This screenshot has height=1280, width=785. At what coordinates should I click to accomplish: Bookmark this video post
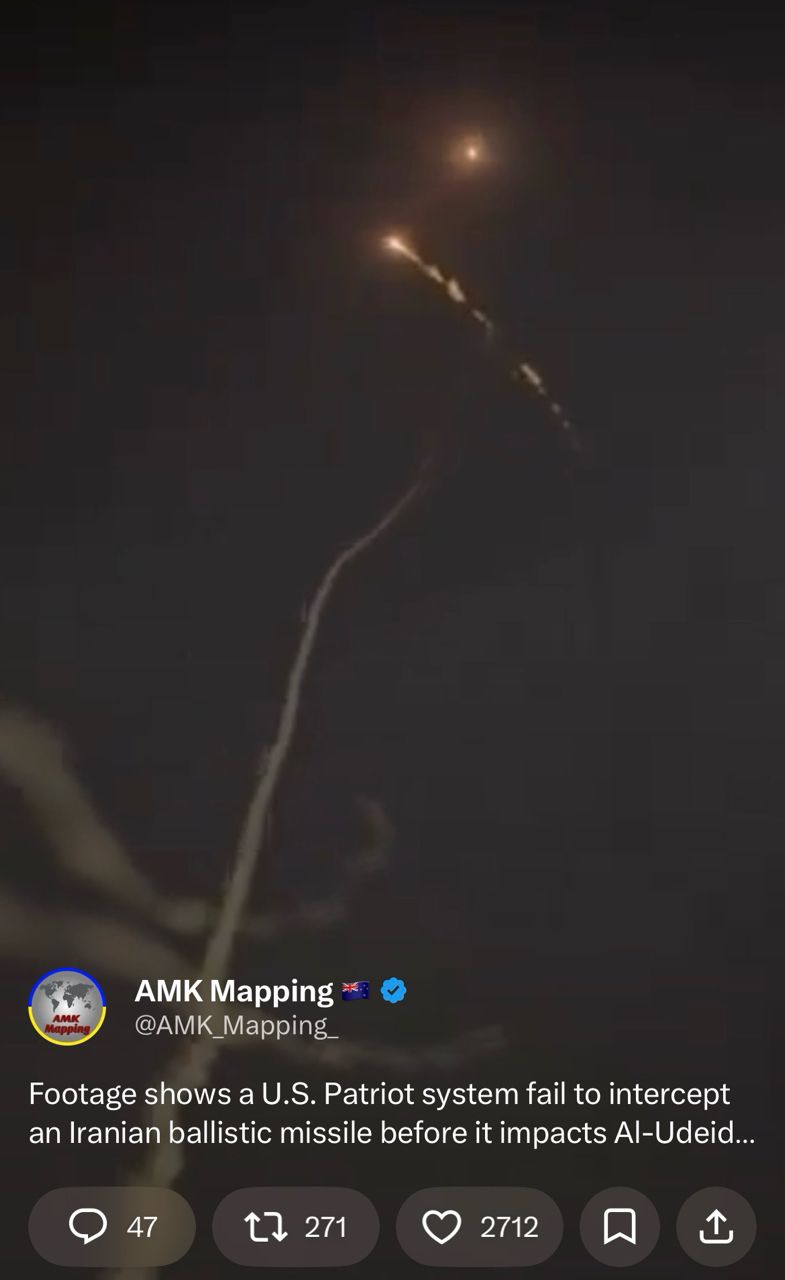[620, 1226]
